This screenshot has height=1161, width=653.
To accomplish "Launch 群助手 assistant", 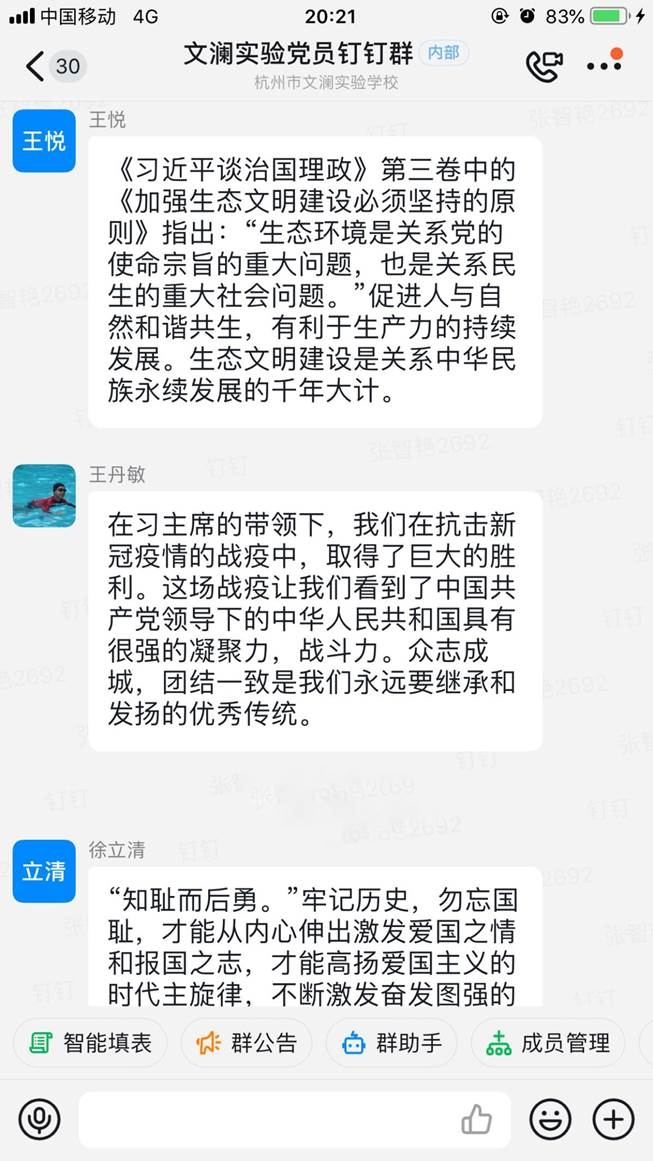I will click(x=391, y=1043).
